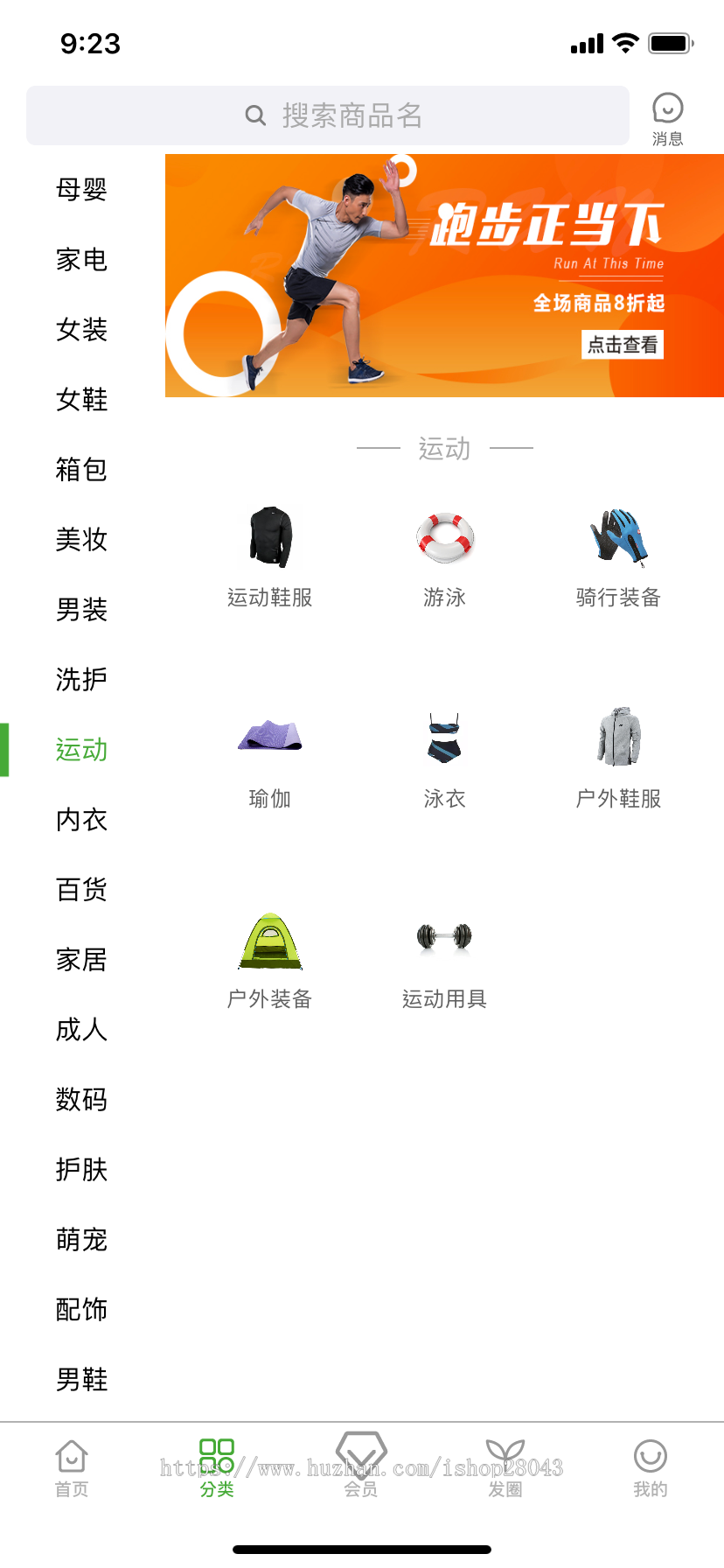
Task: Open the 运动用具 subcategory
Action: point(444,960)
